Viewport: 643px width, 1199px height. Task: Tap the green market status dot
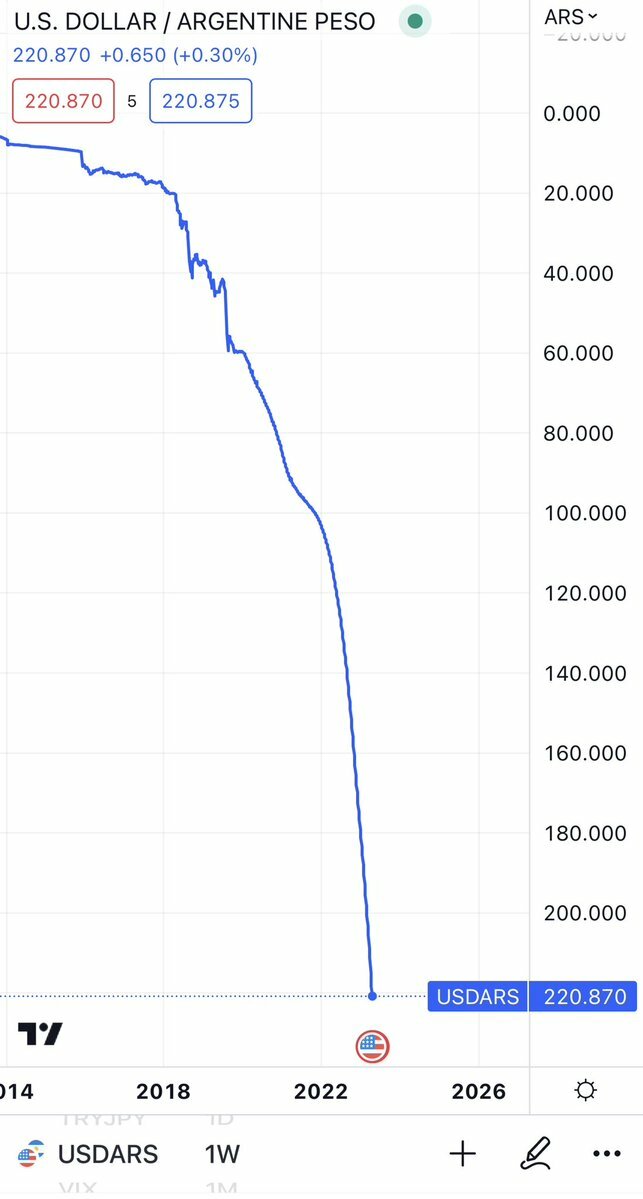pyautogui.click(x=415, y=21)
